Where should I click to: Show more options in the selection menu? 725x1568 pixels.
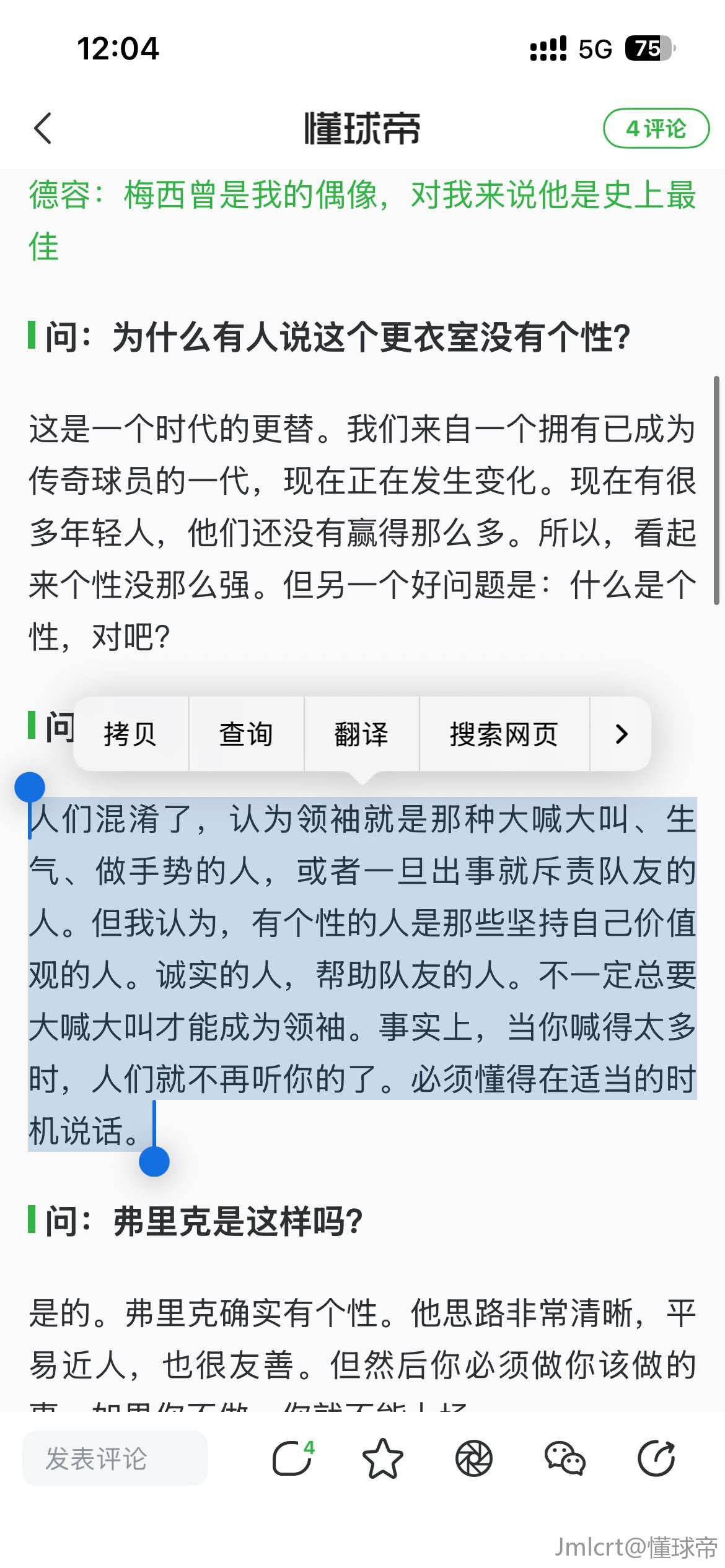(x=621, y=734)
